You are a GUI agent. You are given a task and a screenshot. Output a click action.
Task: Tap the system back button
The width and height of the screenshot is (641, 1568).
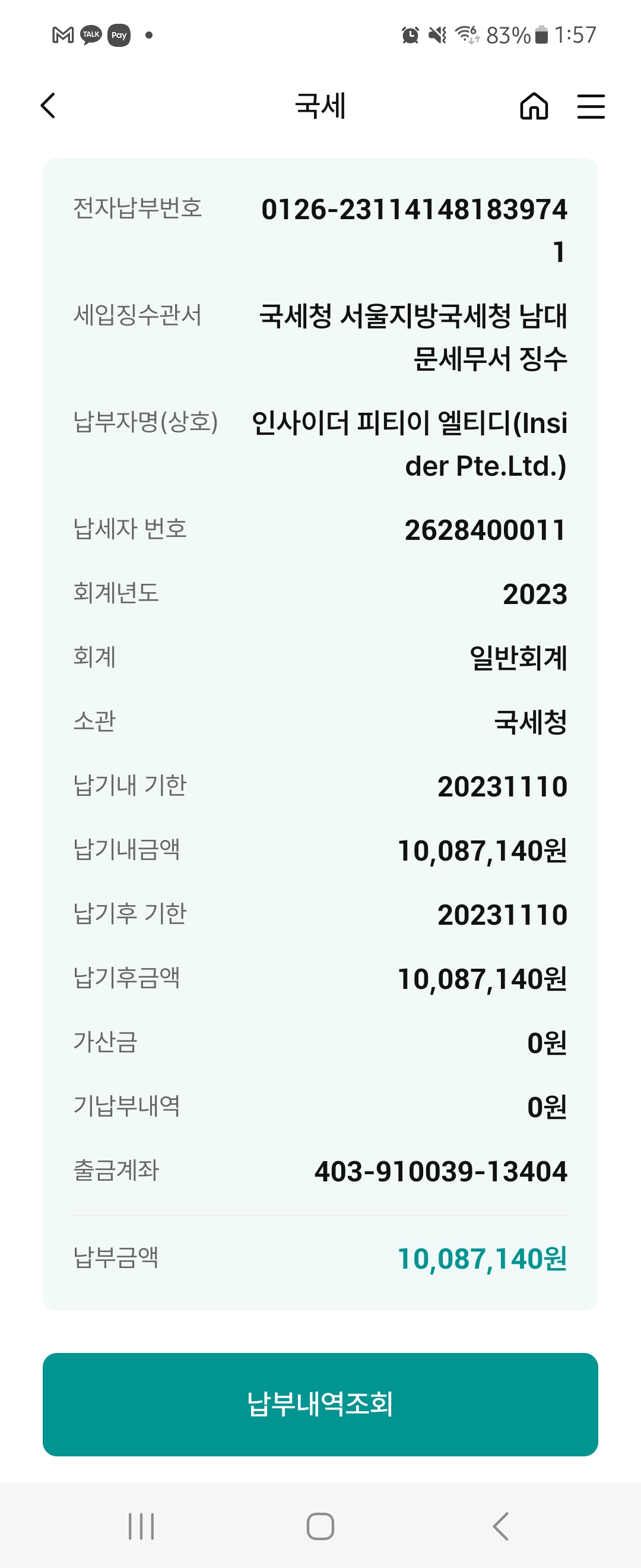pos(500,1526)
